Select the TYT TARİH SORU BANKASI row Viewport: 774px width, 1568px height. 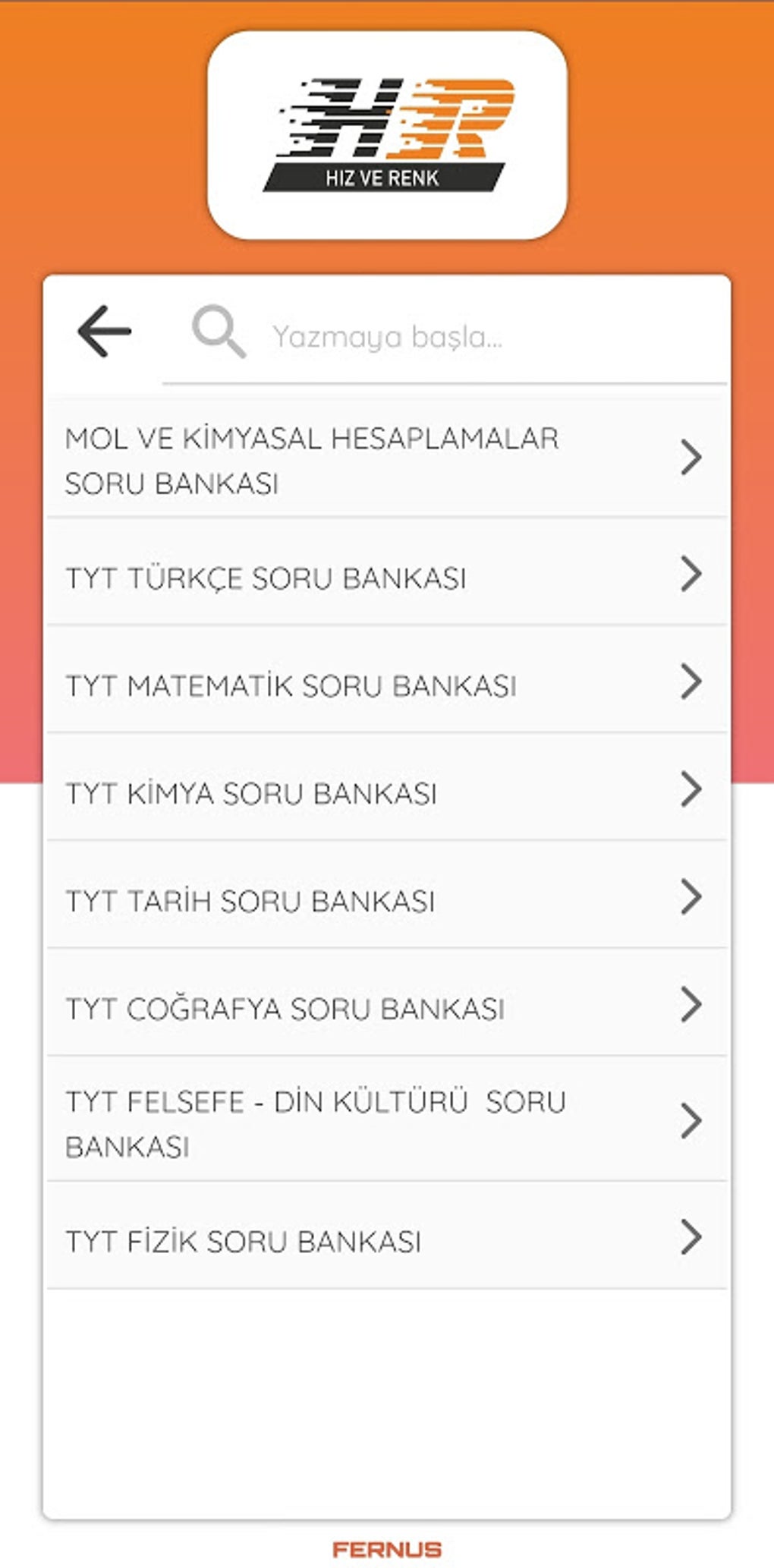click(249, 900)
